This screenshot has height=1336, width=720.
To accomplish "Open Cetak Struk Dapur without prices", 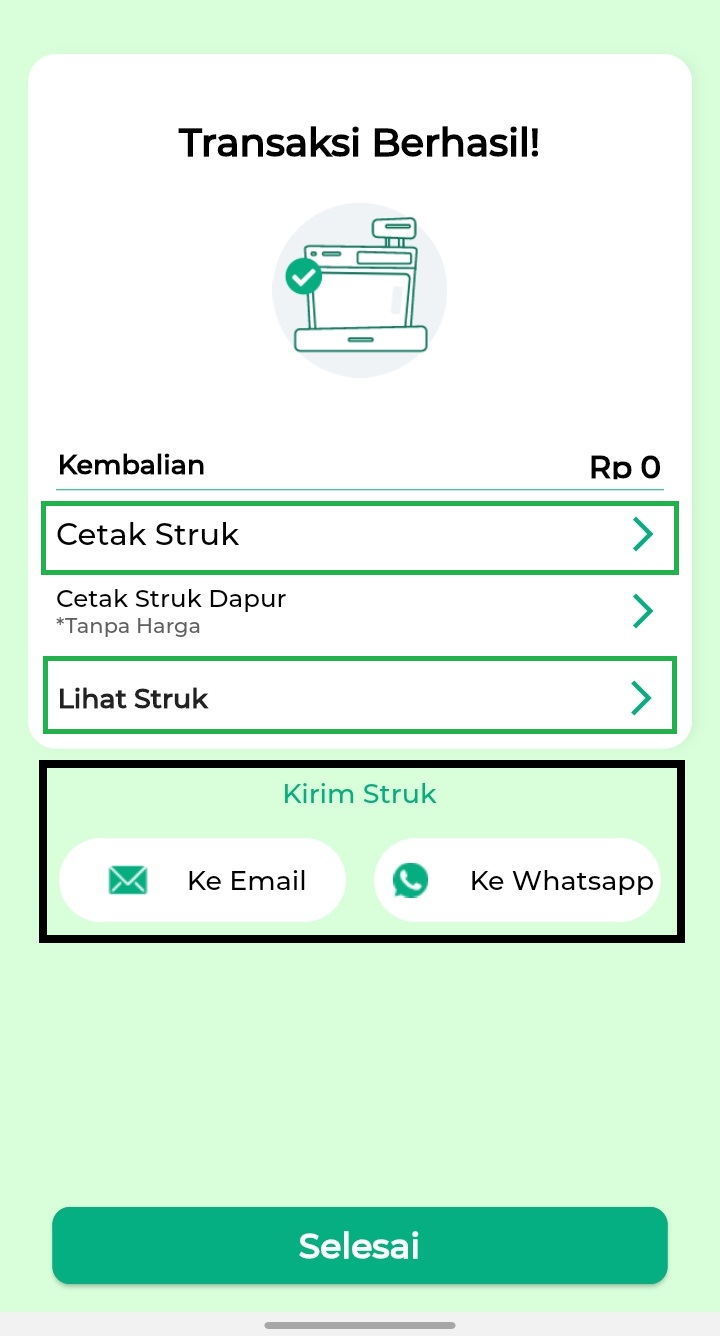I will 359,611.
